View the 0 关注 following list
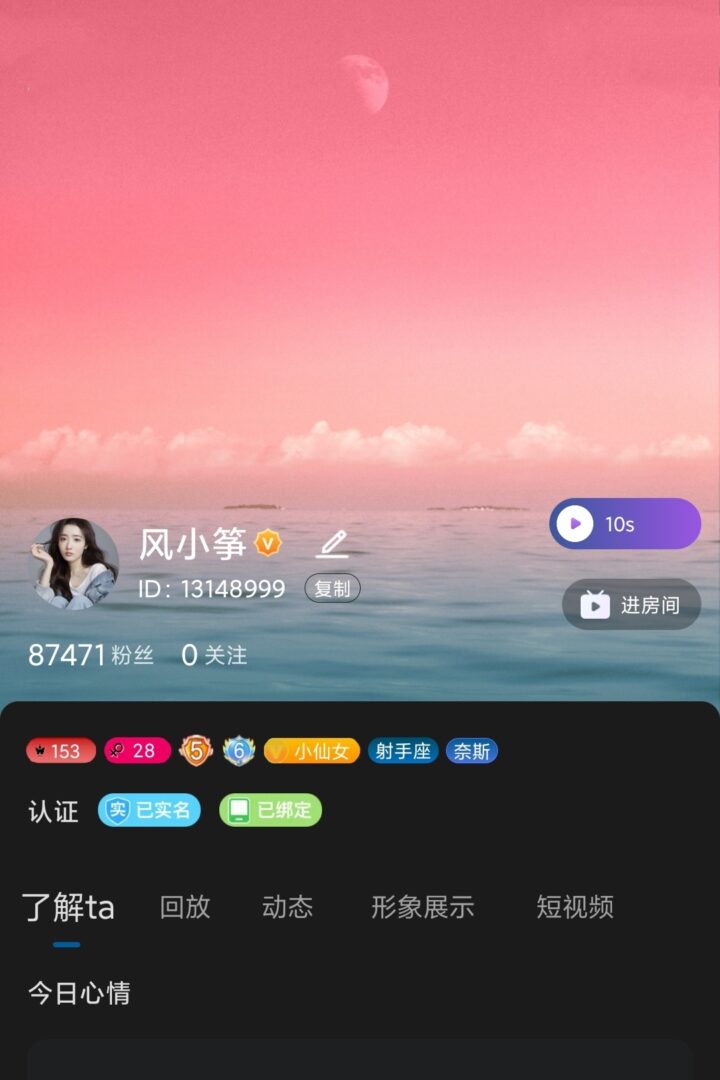The image size is (720, 1080). click(x=214, y=656)
